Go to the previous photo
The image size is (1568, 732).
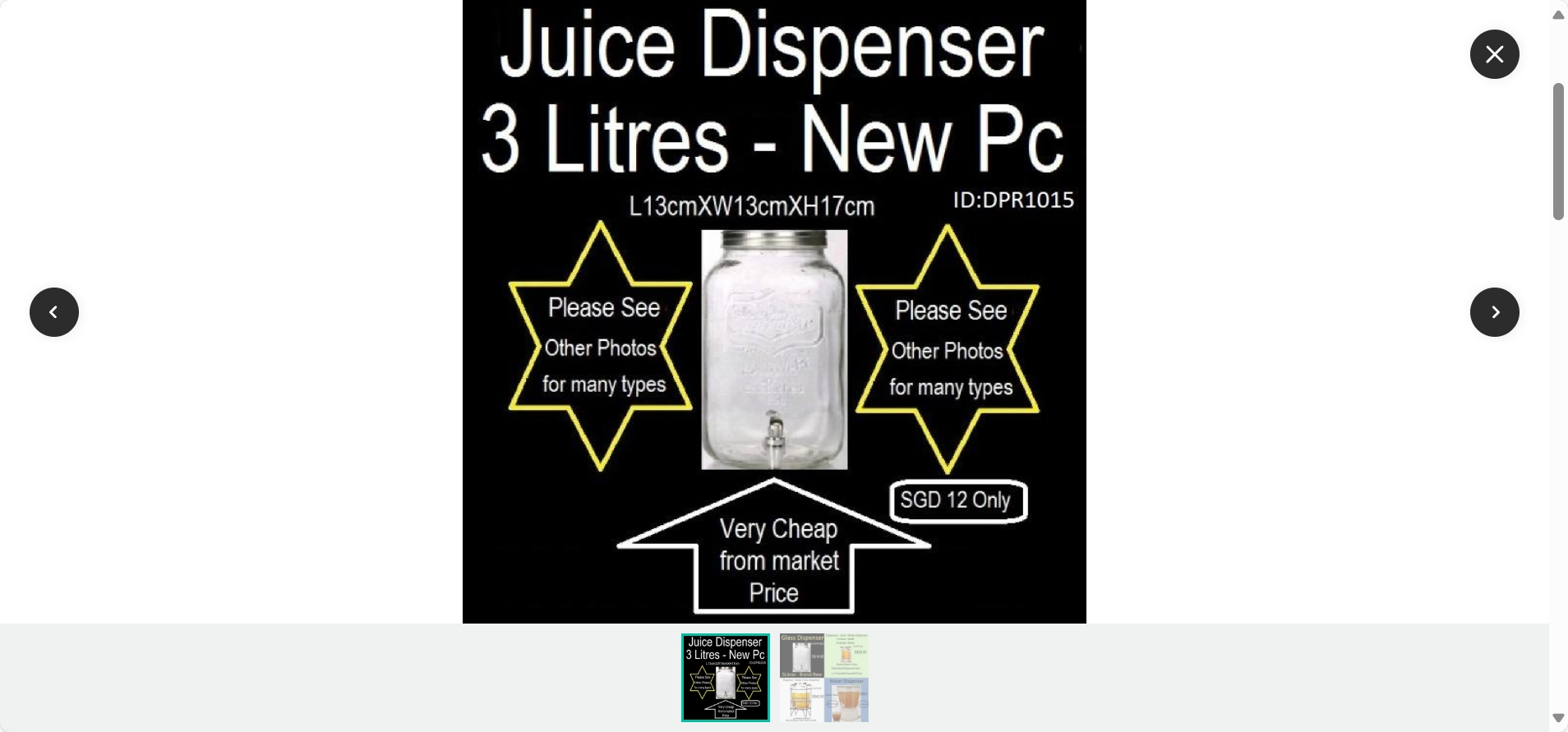click(x=54, y=312)
